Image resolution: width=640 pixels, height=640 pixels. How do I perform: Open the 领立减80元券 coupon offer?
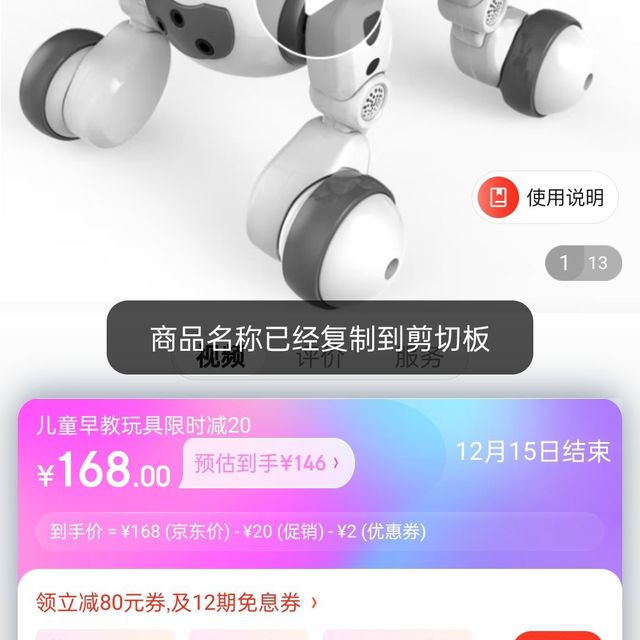click(177, 602)
